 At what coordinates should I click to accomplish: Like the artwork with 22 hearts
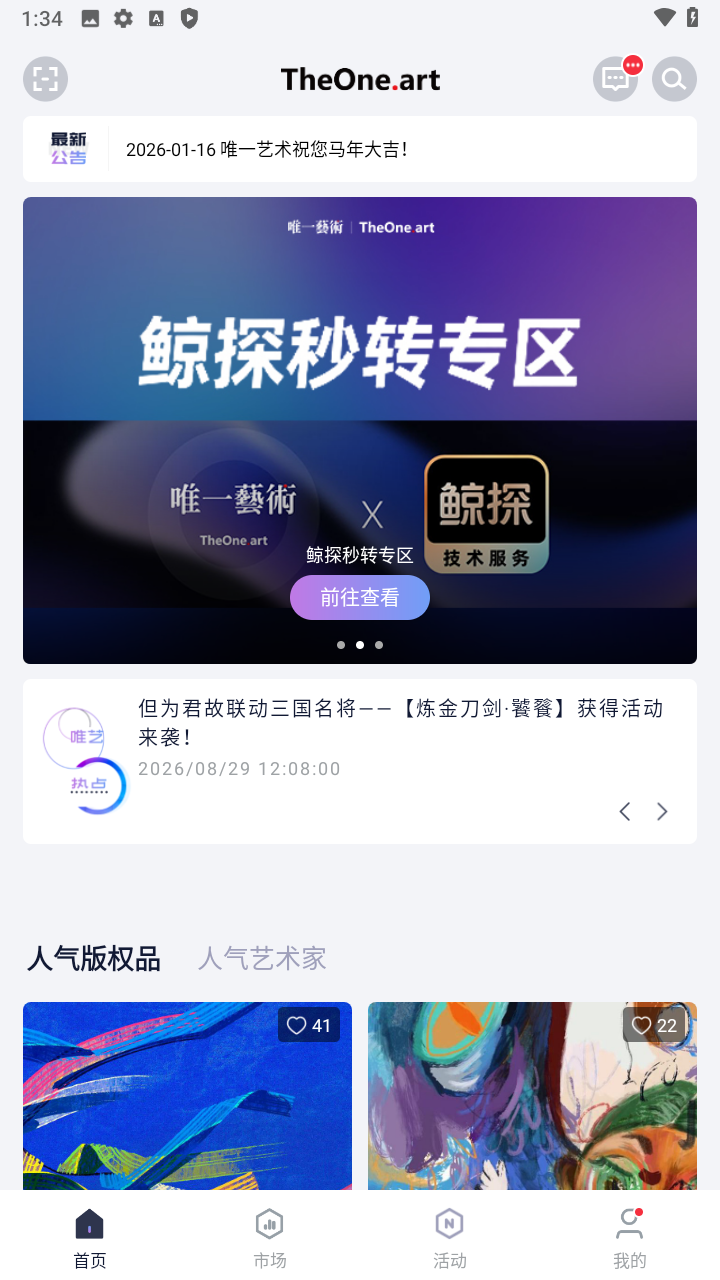(x=655, y=1025)
